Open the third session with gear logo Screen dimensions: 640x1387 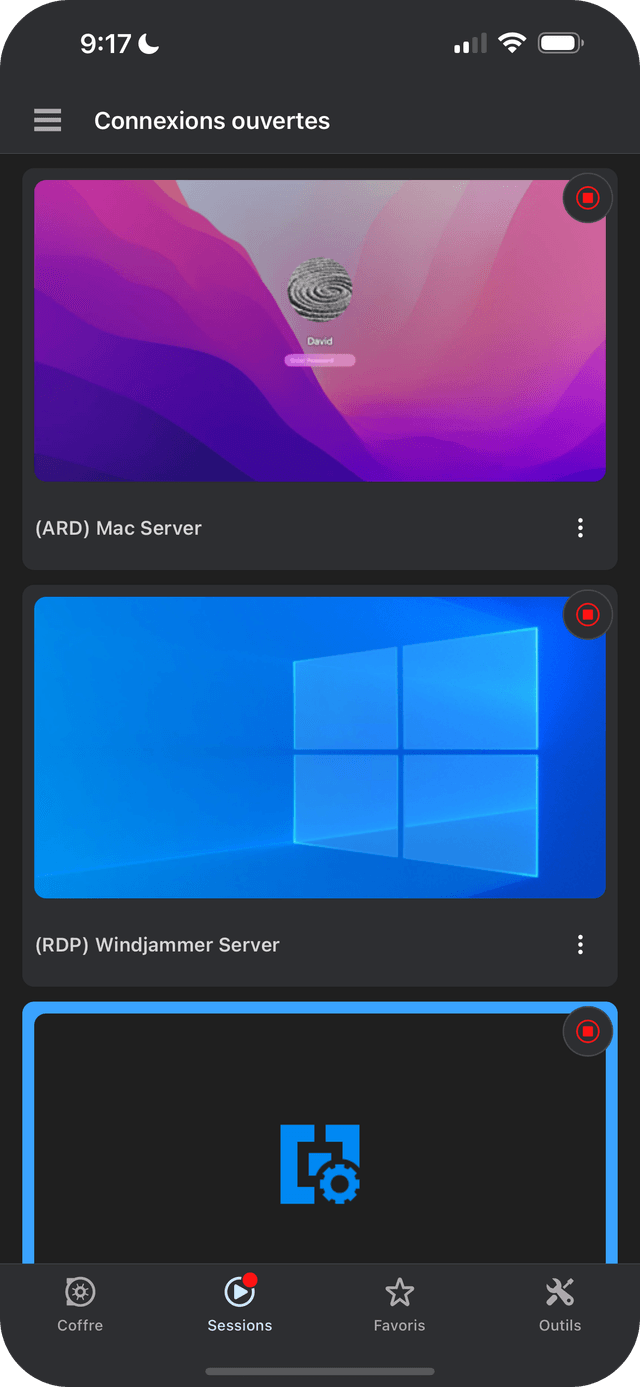click(x=319, y=1165)
